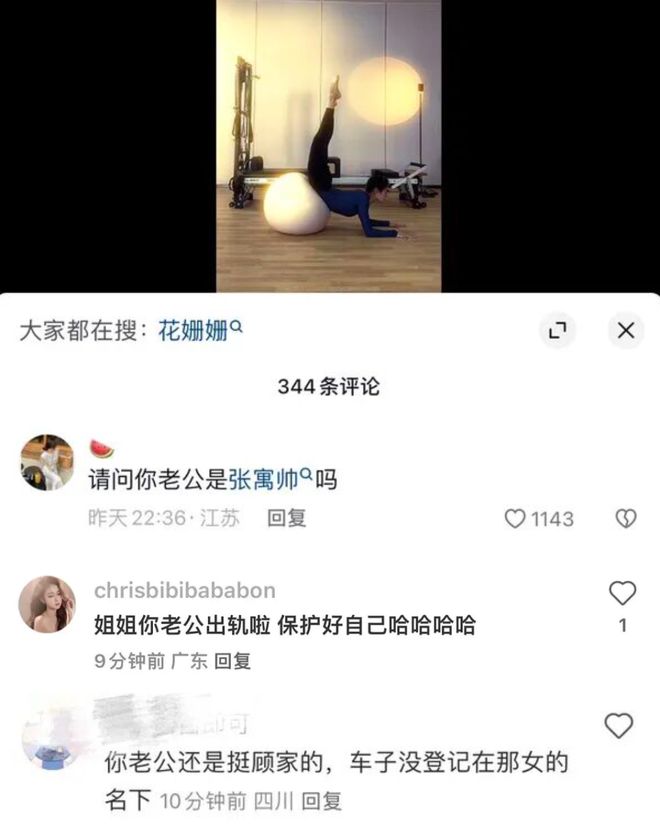Like the comment from 四川
The height and width of the screenshot is (826, 660).
point(619,725)
